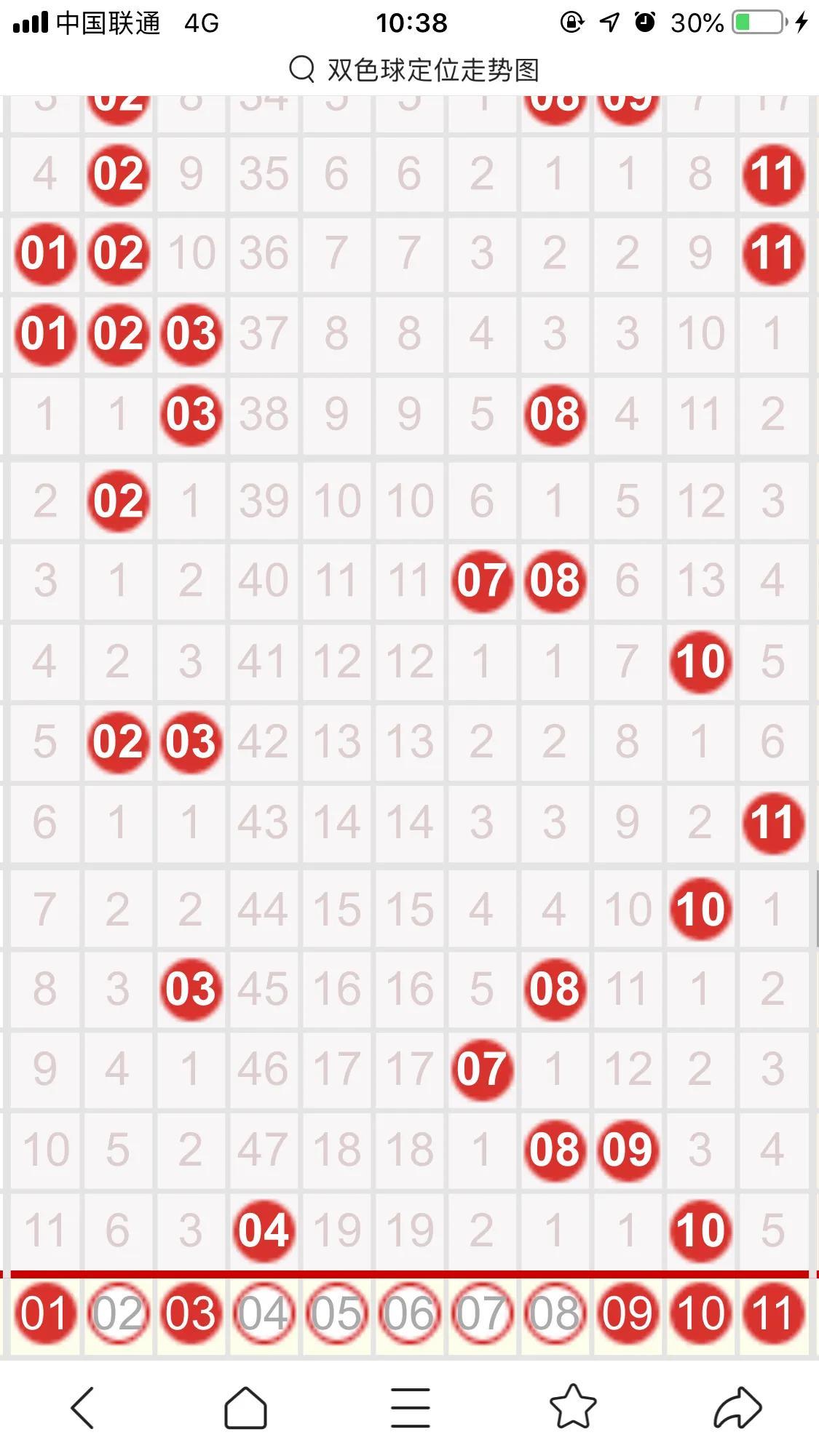The height and width of the screenshot is (1456, 819).
Task: Open the browser menu
Action: (x=410, y=1407)
